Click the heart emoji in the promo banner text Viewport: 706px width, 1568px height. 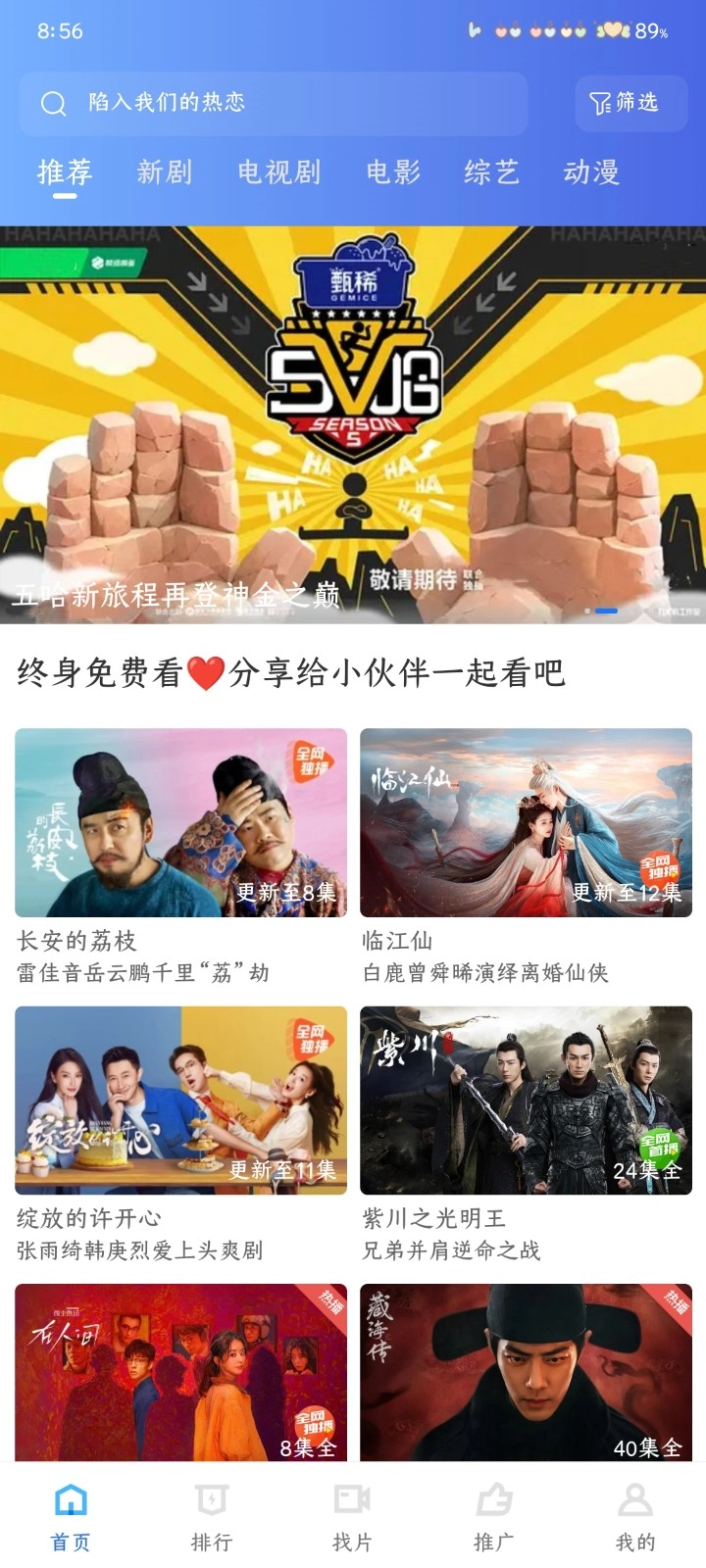208,673
